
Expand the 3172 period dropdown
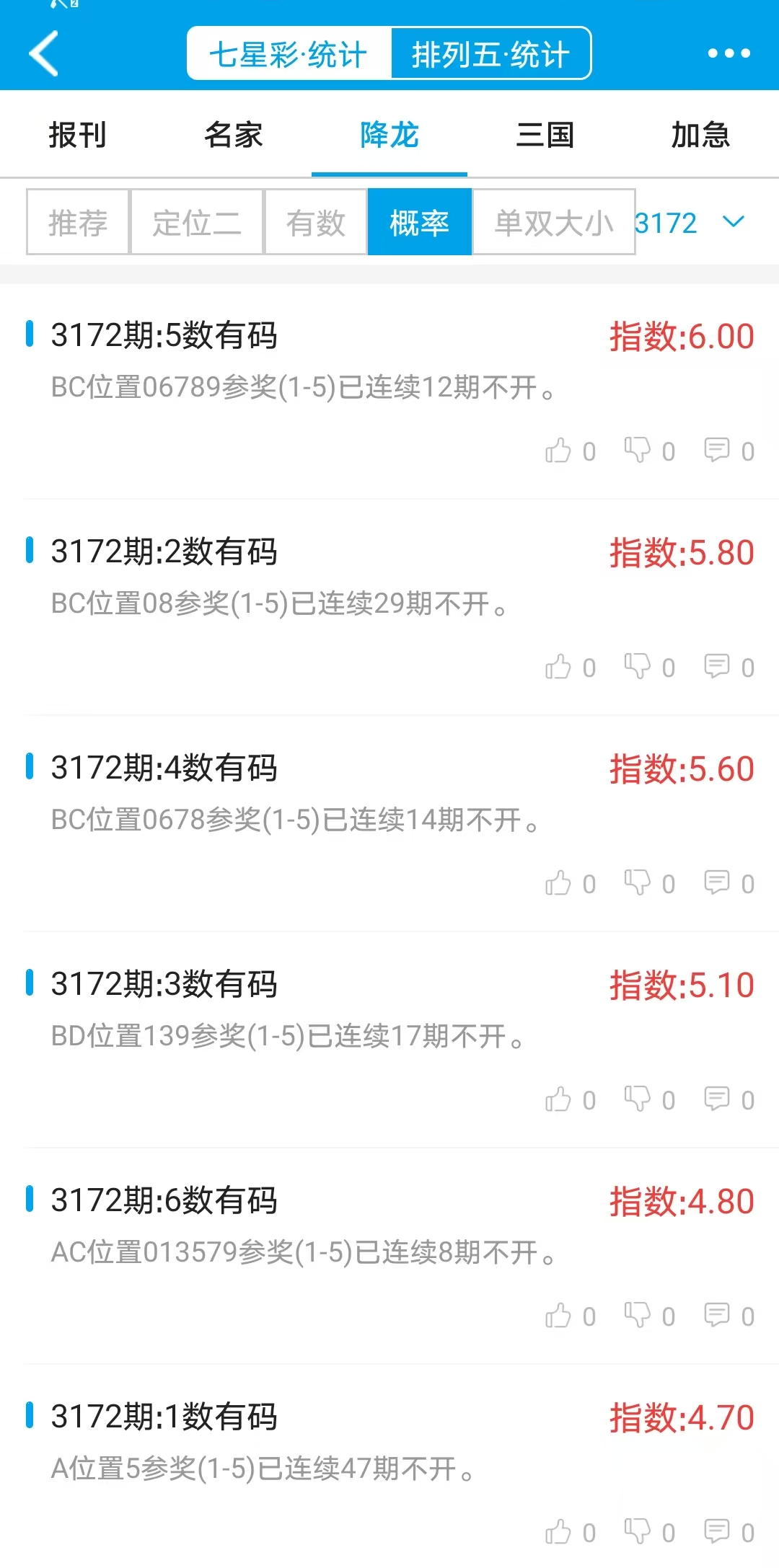689,223
